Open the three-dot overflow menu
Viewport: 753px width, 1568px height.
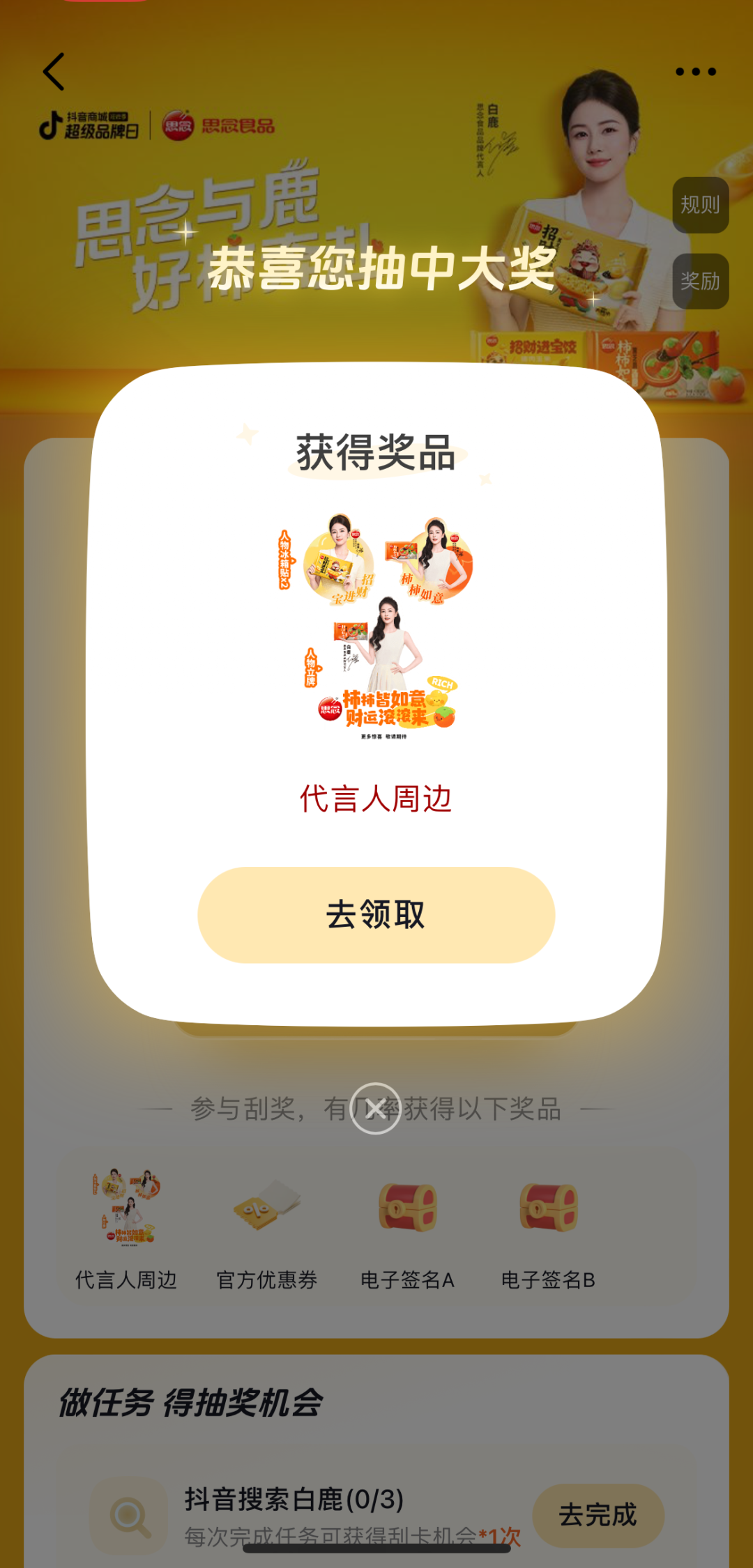click(x=695, y=72)
